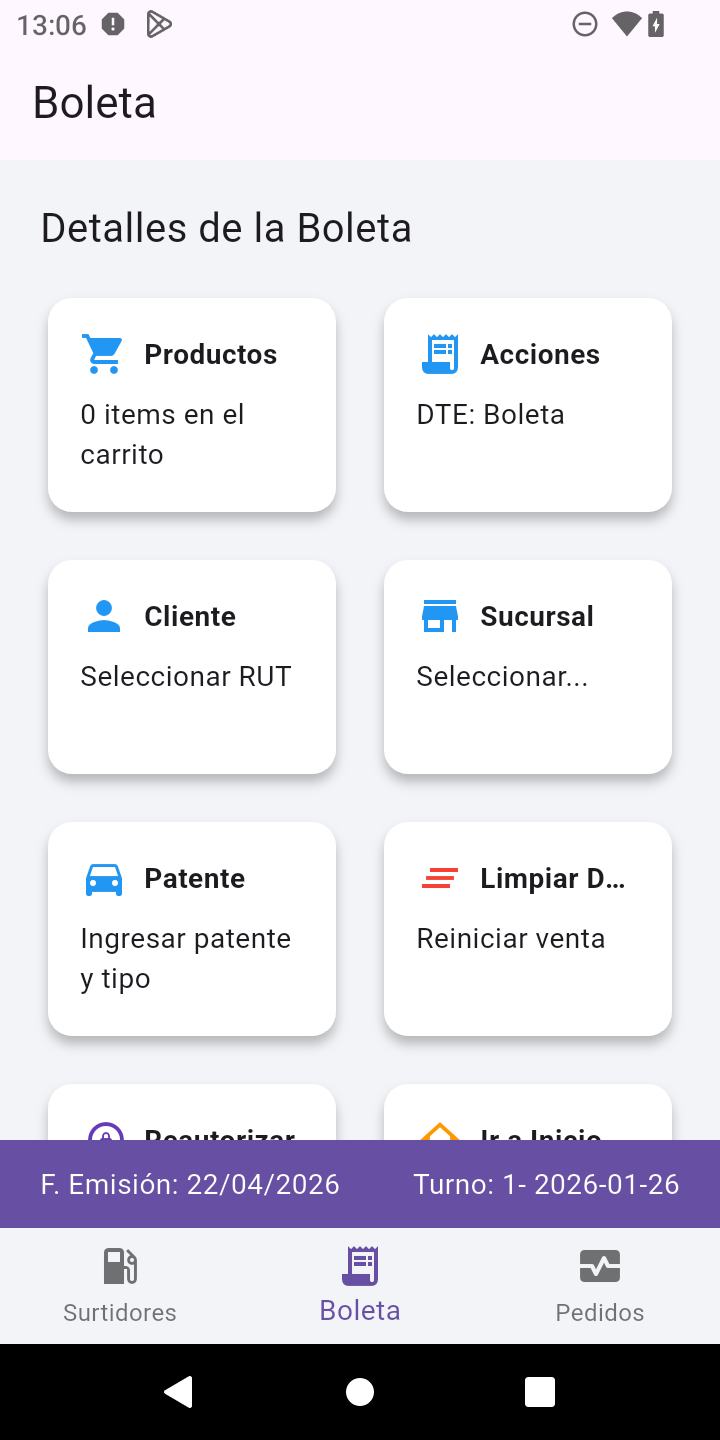
Task: Tap the system back button
Action: (179, 1392)
